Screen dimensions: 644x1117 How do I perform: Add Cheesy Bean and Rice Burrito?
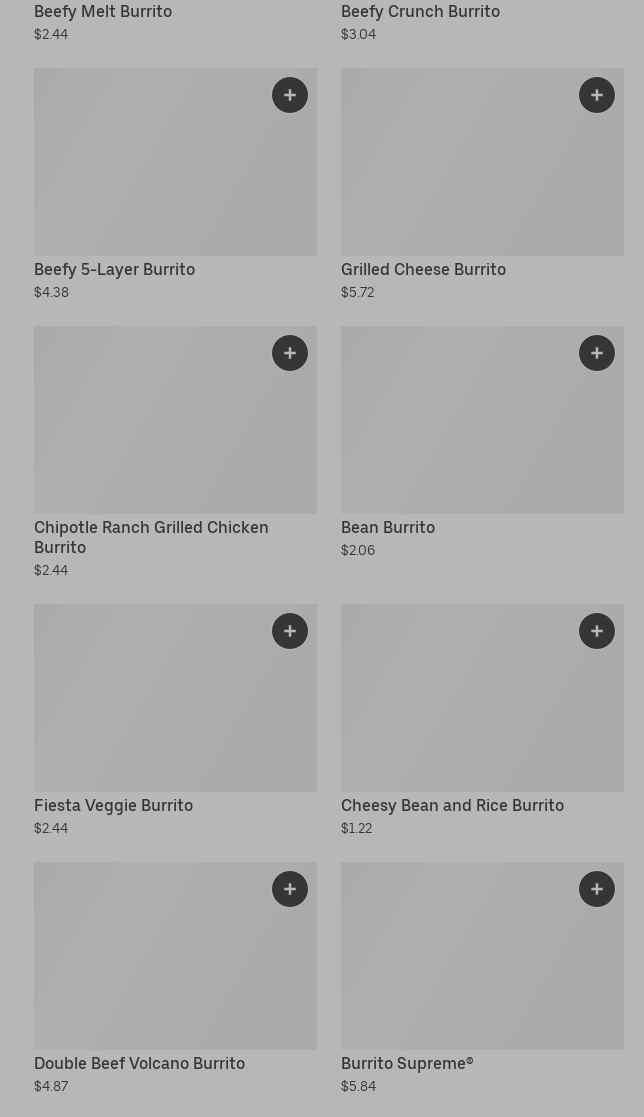click(x=597, y=631)
